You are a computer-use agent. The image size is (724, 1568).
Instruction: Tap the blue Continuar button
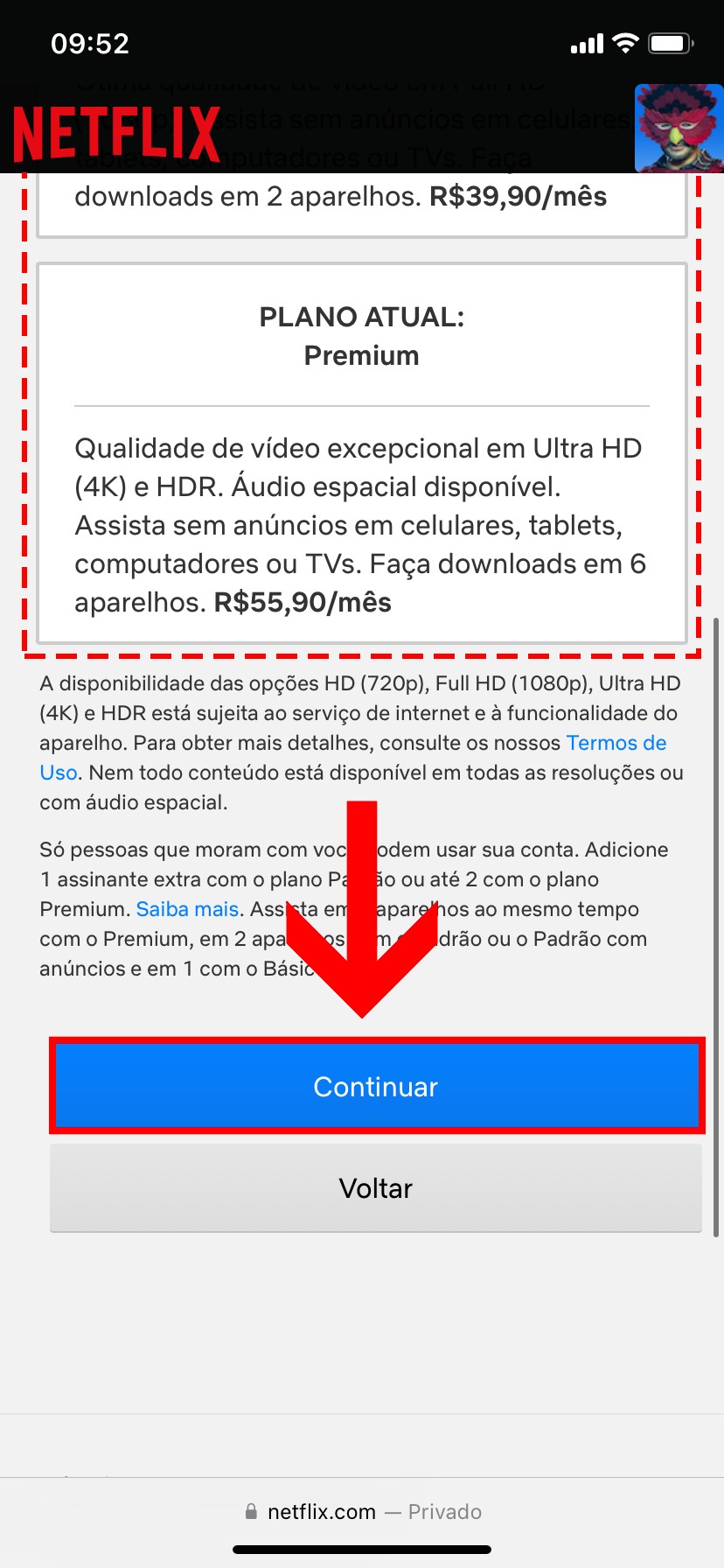tap(376, 1086)
